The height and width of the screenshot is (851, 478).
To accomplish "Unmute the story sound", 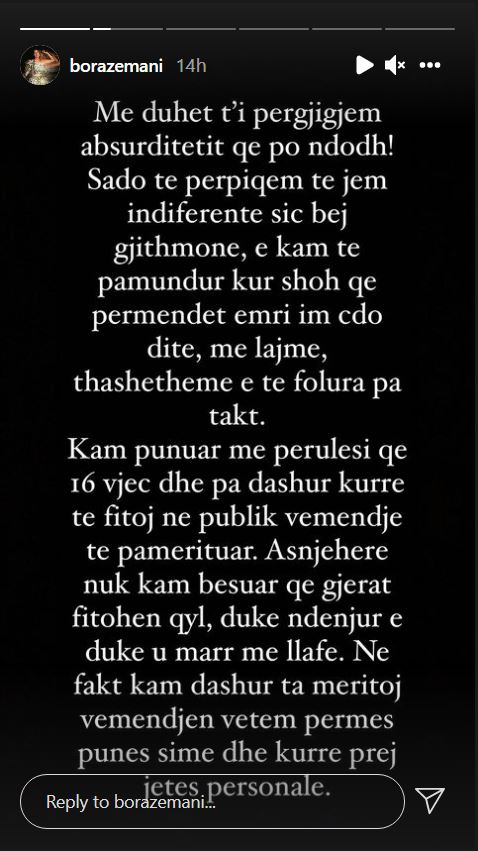I will click(395, 65).
